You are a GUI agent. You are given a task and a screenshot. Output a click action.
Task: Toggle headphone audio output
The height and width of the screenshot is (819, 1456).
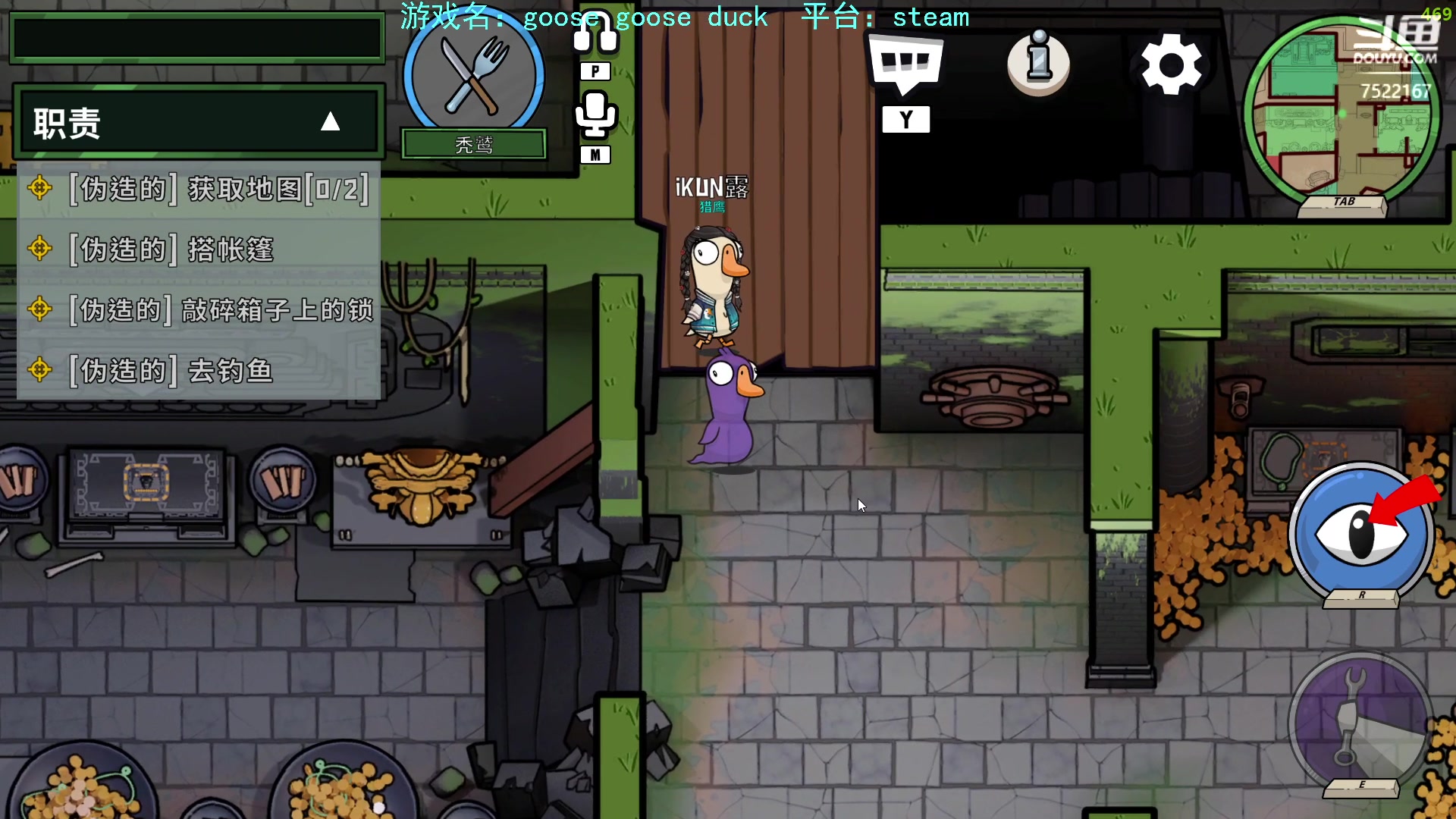[595, 36]
